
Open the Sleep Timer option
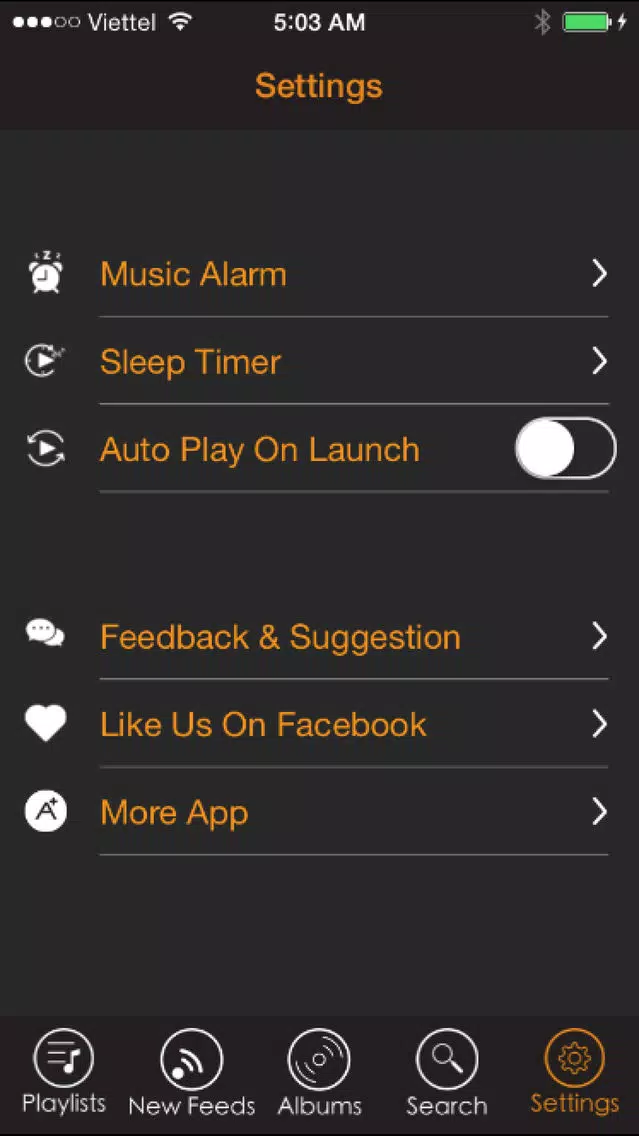click(x=320, y=361)
